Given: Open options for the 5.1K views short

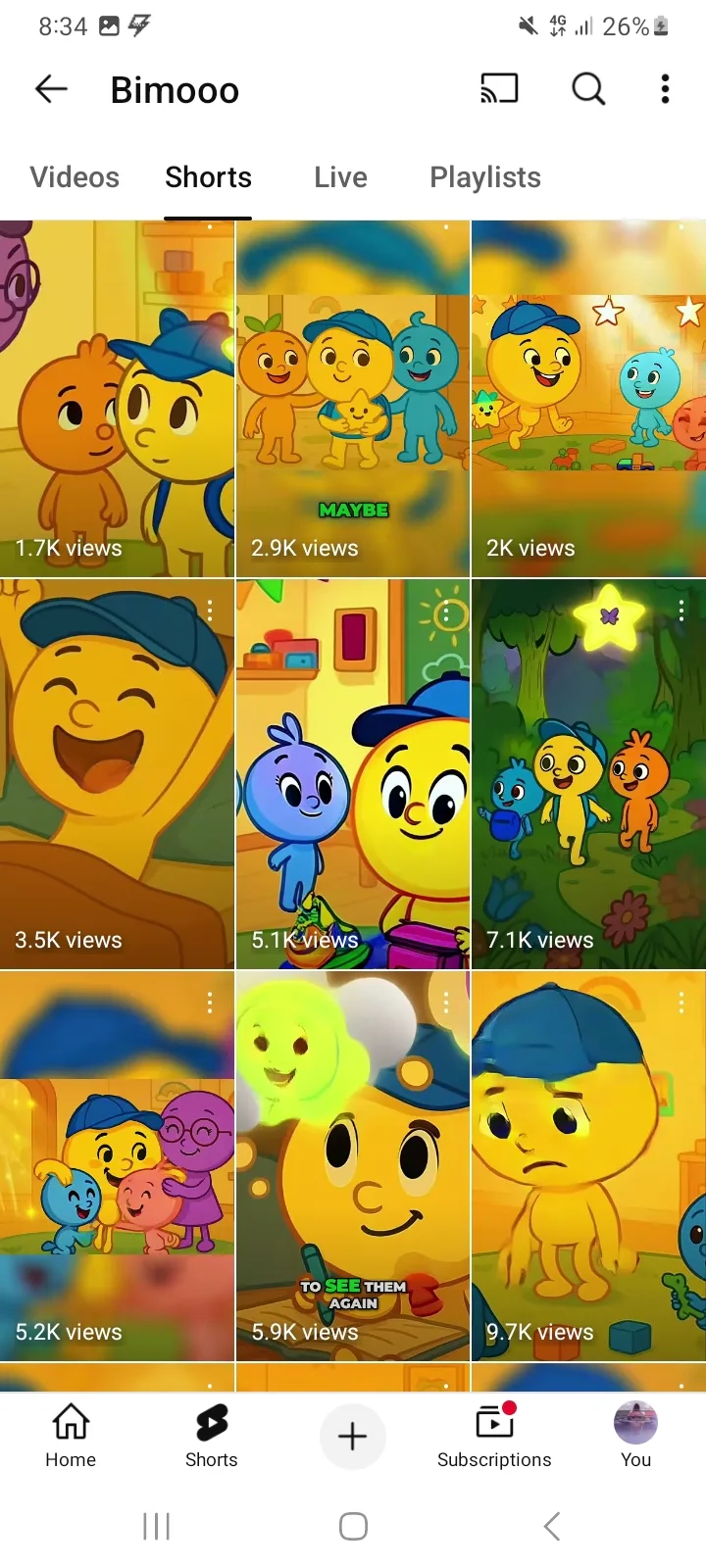Looking at the screenshot, I should click(x=446, y=614).
